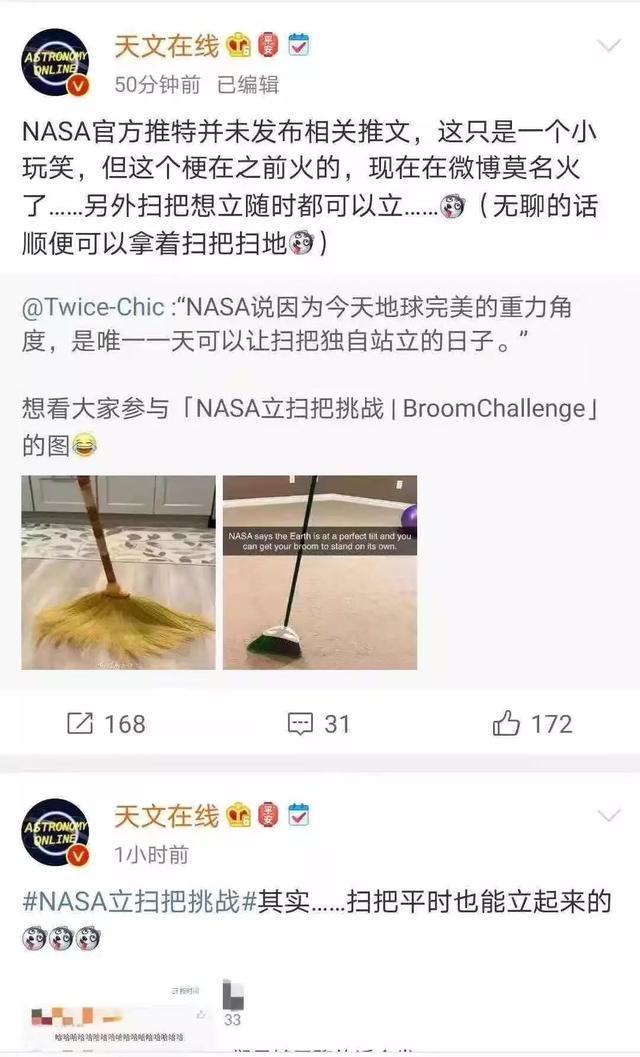
Task: Open 天文在线 avatar on the 50分钟前 post
Action: (x=55, y=63)
